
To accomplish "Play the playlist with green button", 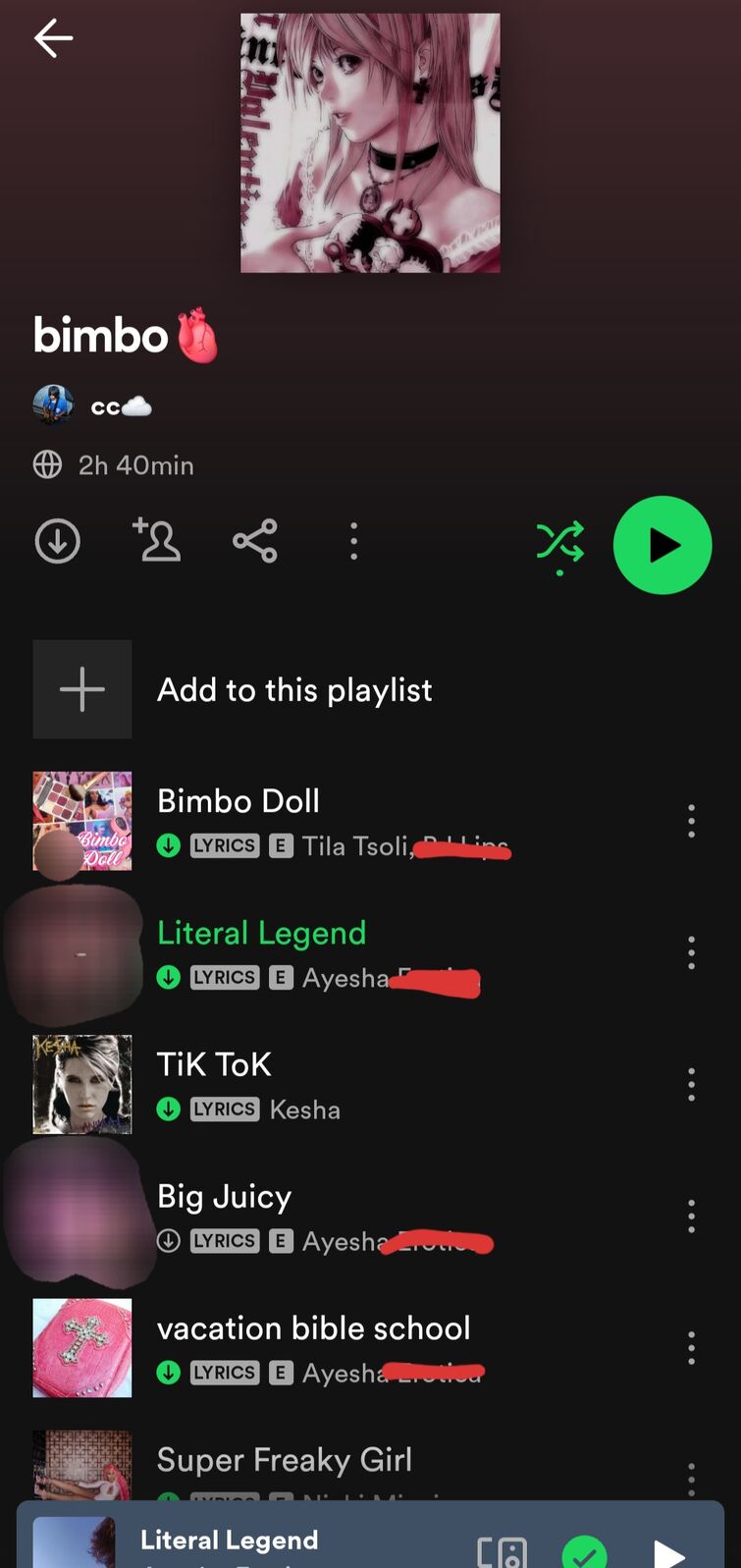I will pos(662,545).
